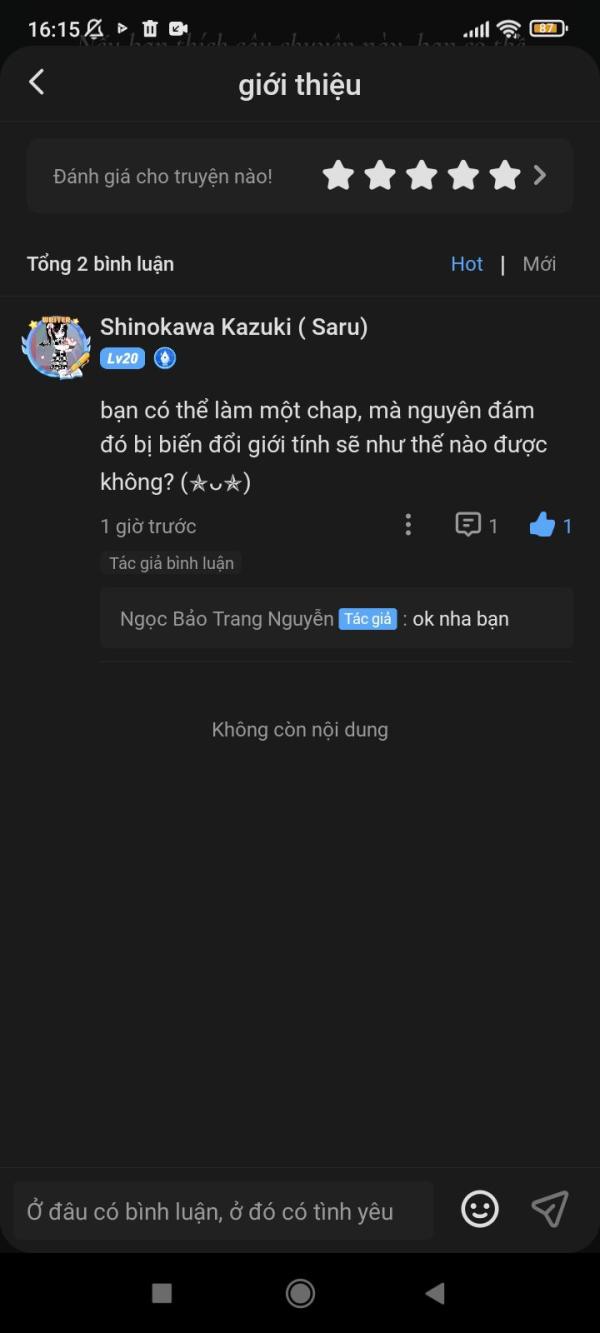Go back using the top-left arrow
Viewport: 600px width, 1333px height.
point(37,82)
